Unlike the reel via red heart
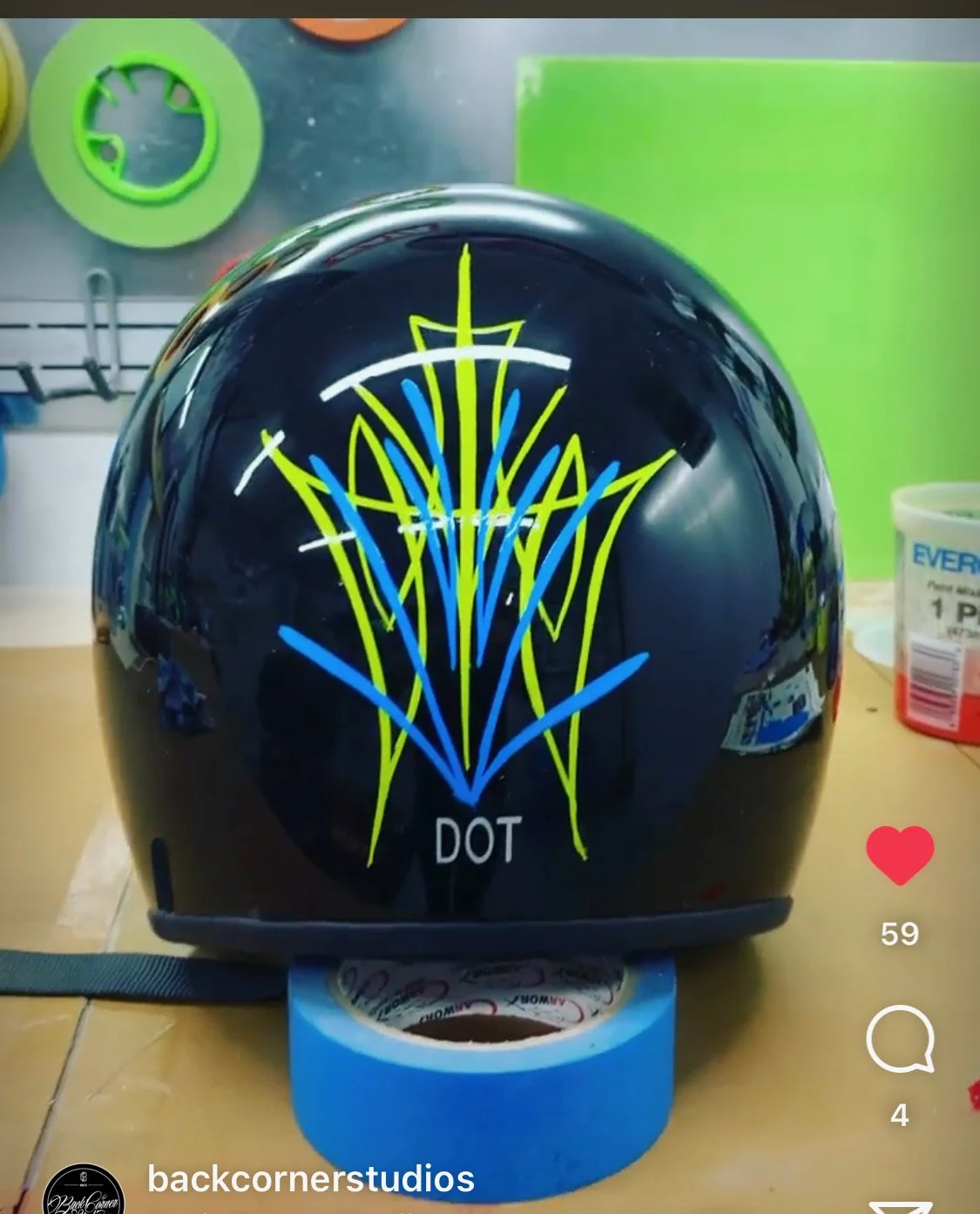 [900, 855]
